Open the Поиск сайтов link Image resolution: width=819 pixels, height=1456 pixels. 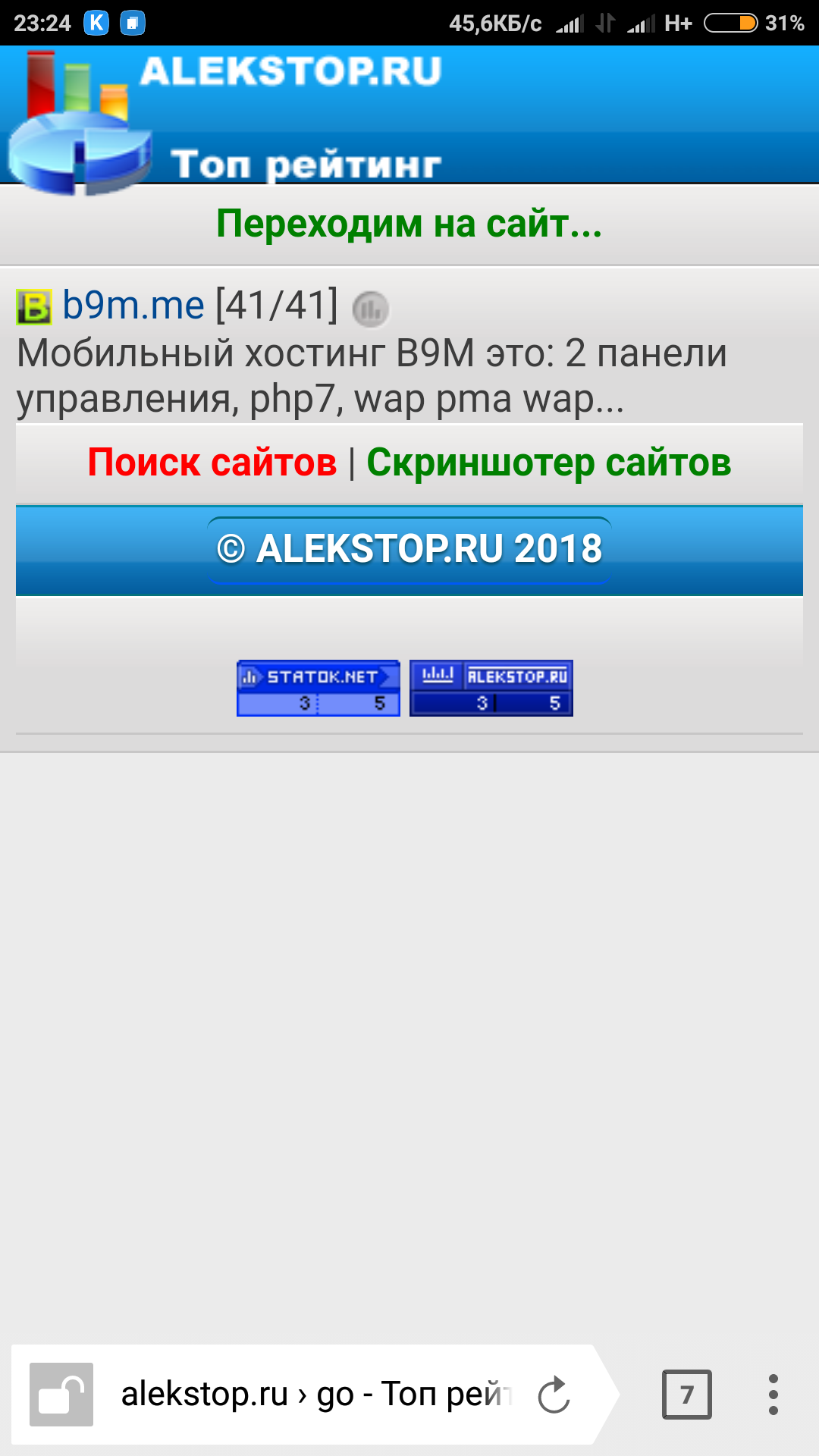[212, 463]
